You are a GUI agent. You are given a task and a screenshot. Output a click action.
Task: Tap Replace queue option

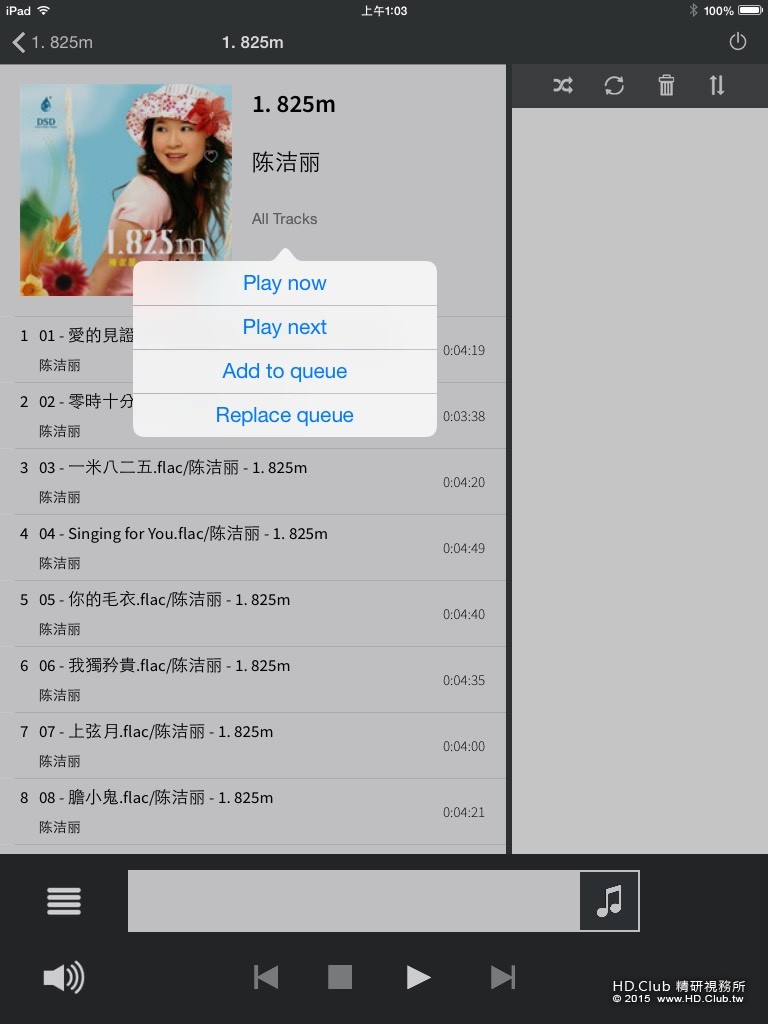click(x=284, y=415)
